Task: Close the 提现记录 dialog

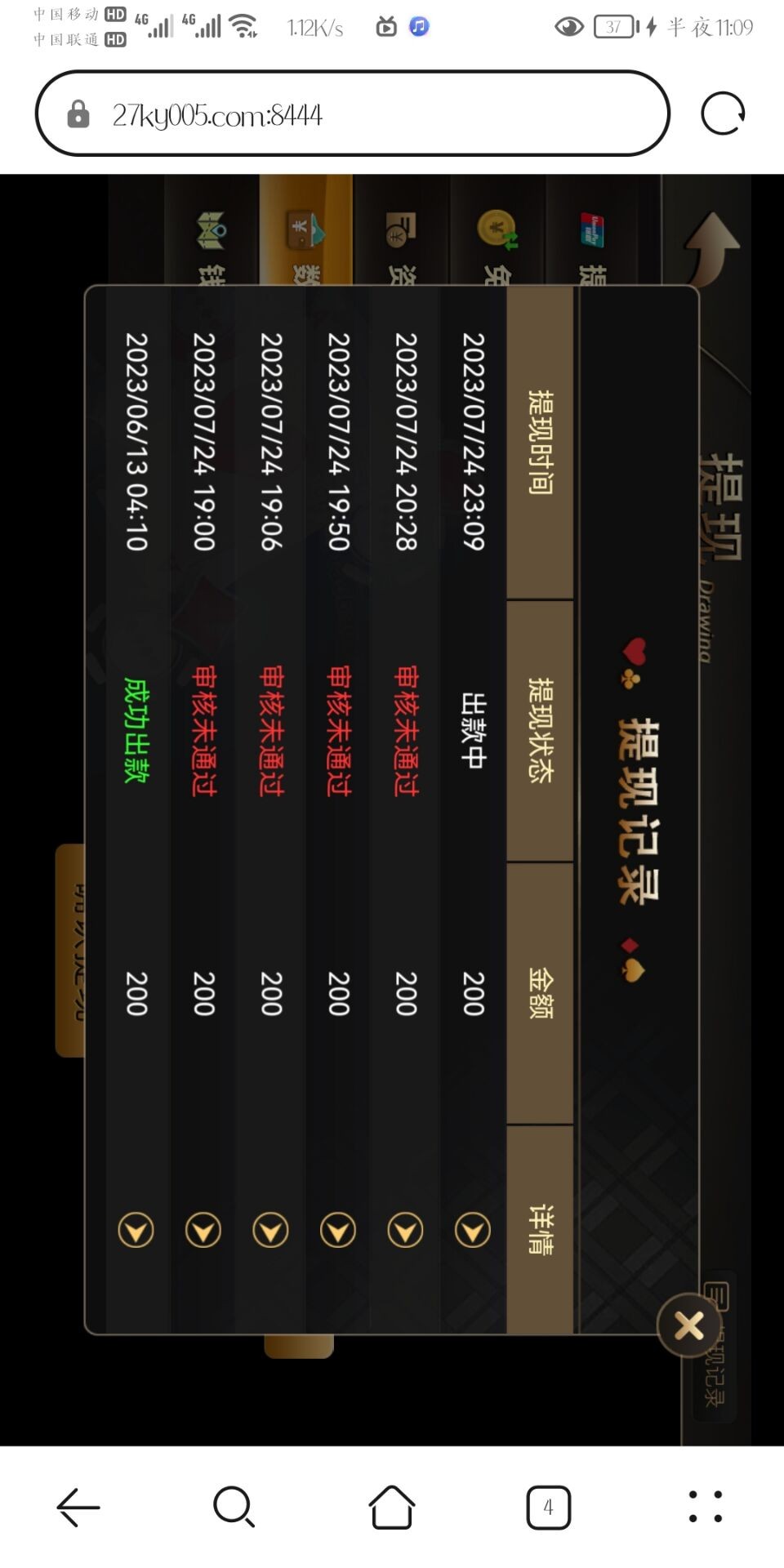Action: [x=689, y=1325]
